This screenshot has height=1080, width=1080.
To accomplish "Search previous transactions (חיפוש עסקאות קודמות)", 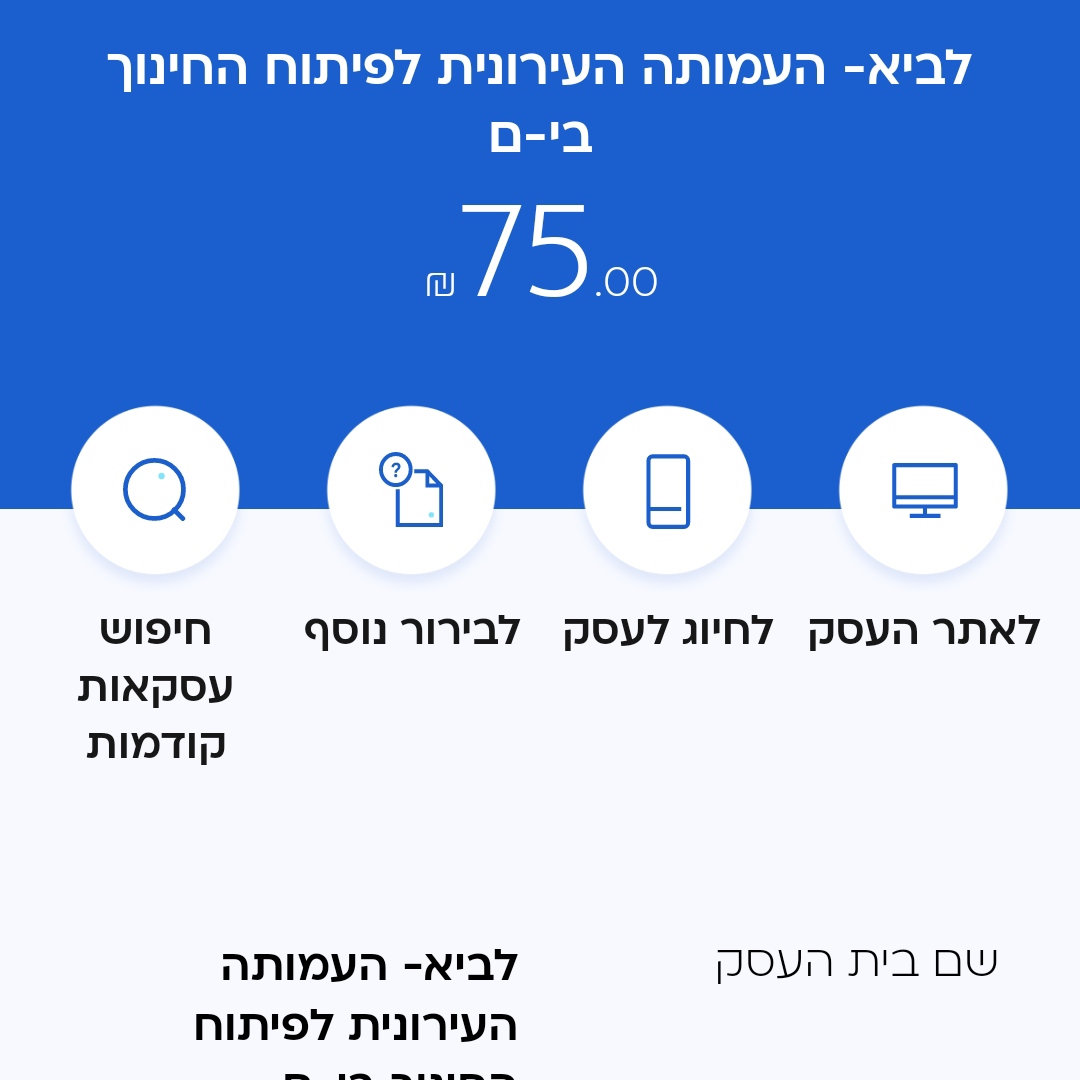I will click(155, 490).
